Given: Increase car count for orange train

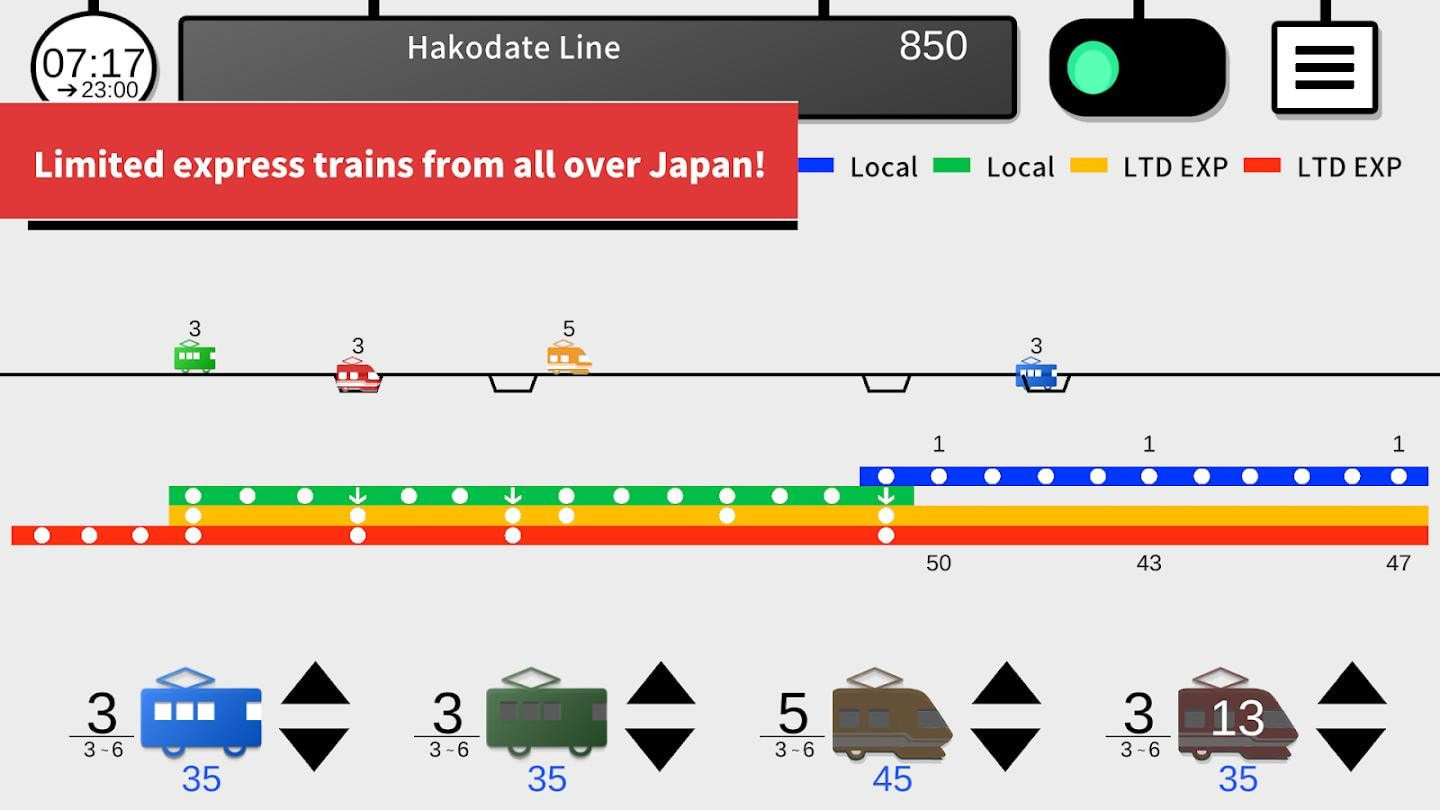Looking at the screenshot, I should [x=1006, y=685].
